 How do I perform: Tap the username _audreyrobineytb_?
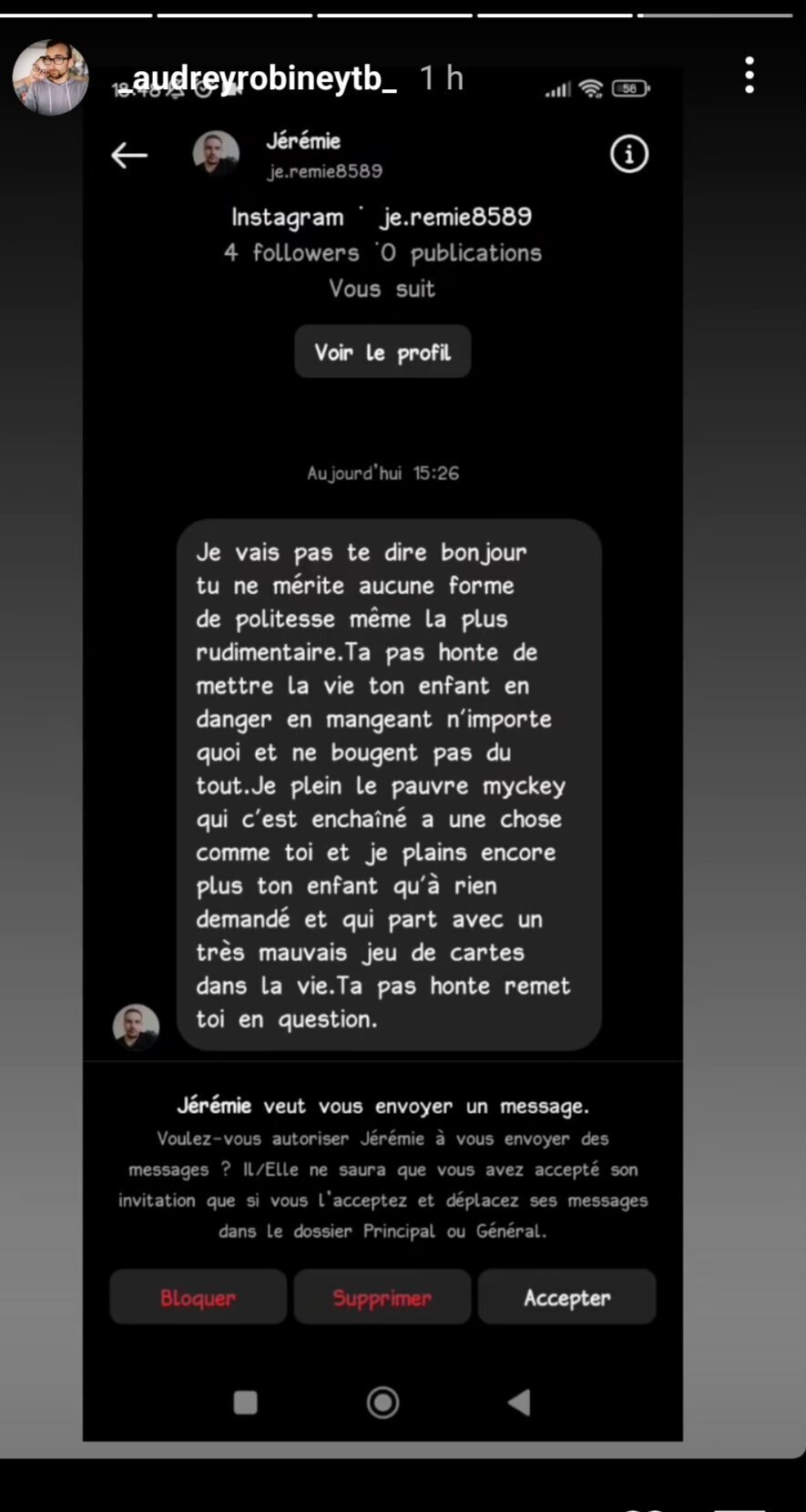(x=260, y=79)
